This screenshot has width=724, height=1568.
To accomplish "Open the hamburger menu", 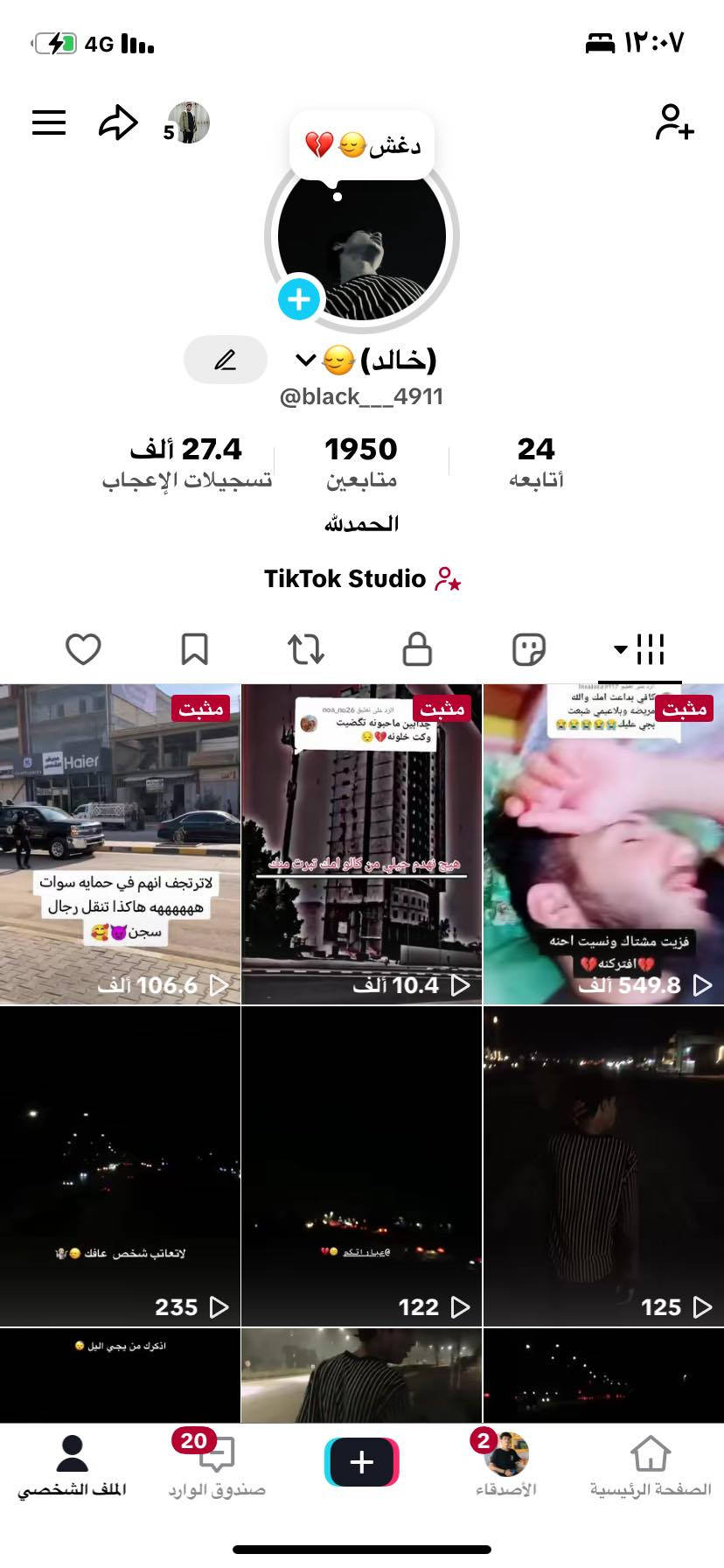I will point(49,122).
